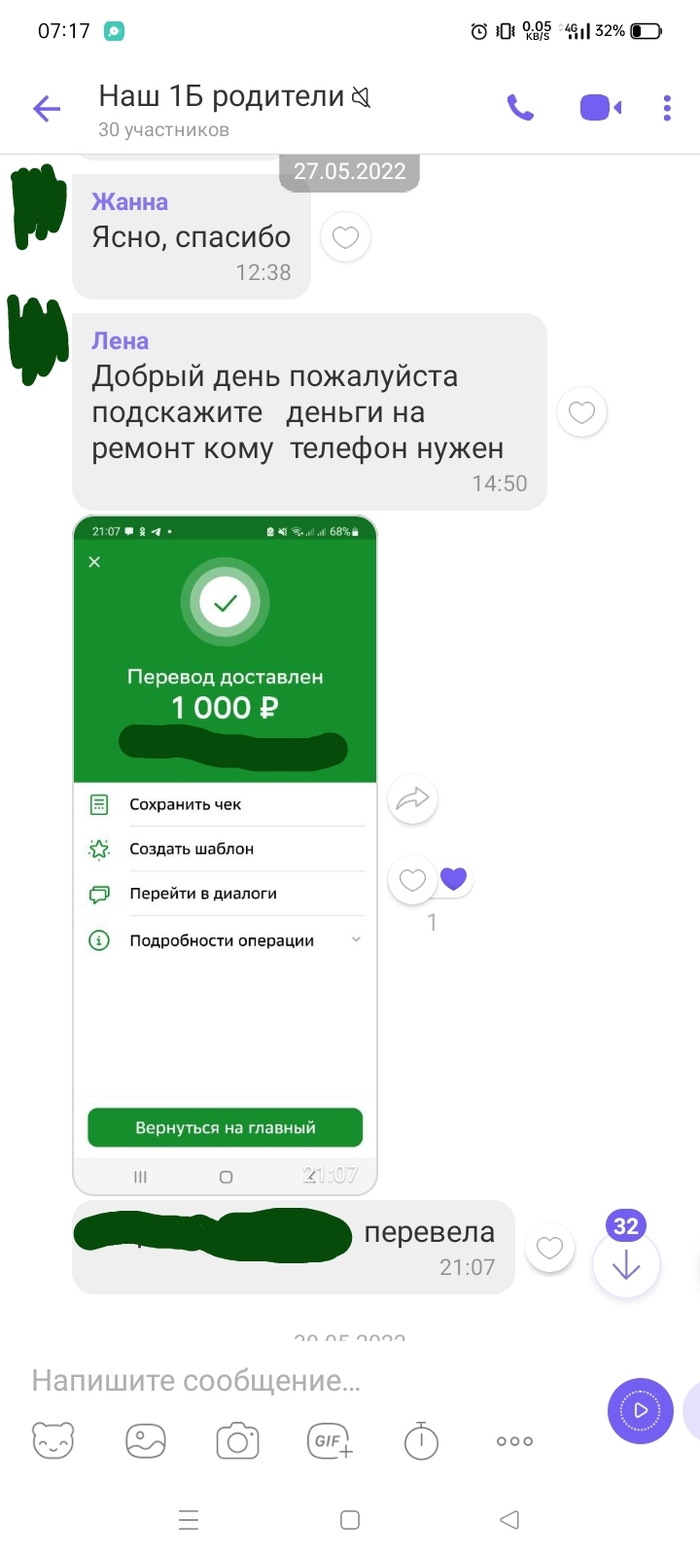Forward the transfer screenshot
Screen dimensions: 700x1556
(412, 798)
